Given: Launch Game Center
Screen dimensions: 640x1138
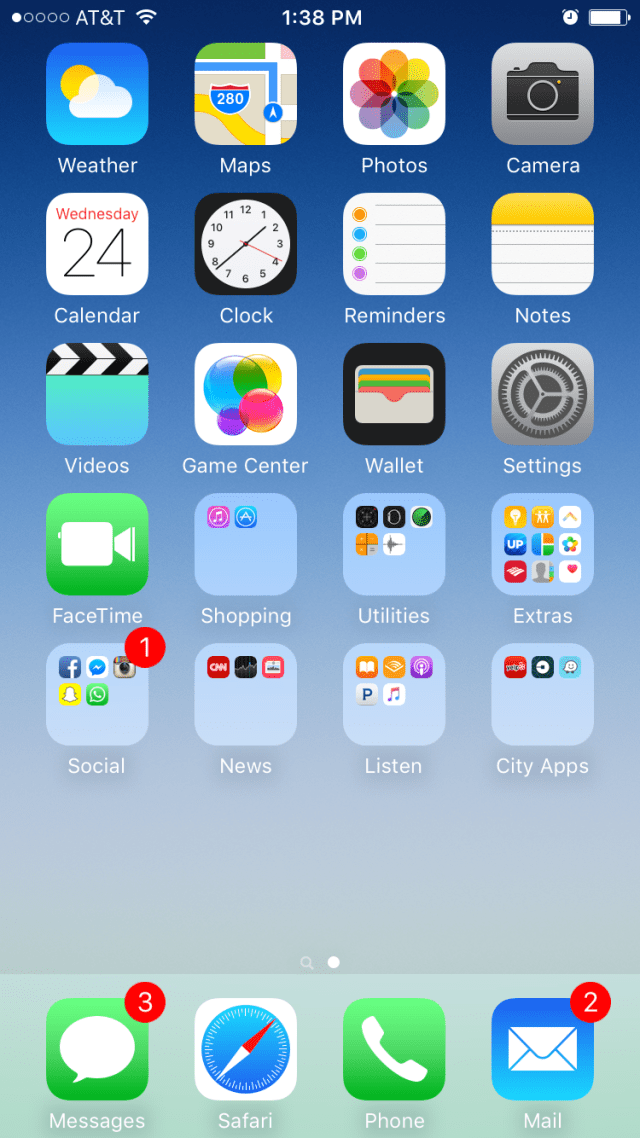Looking at the screenshot, I should tap(245, 394).
